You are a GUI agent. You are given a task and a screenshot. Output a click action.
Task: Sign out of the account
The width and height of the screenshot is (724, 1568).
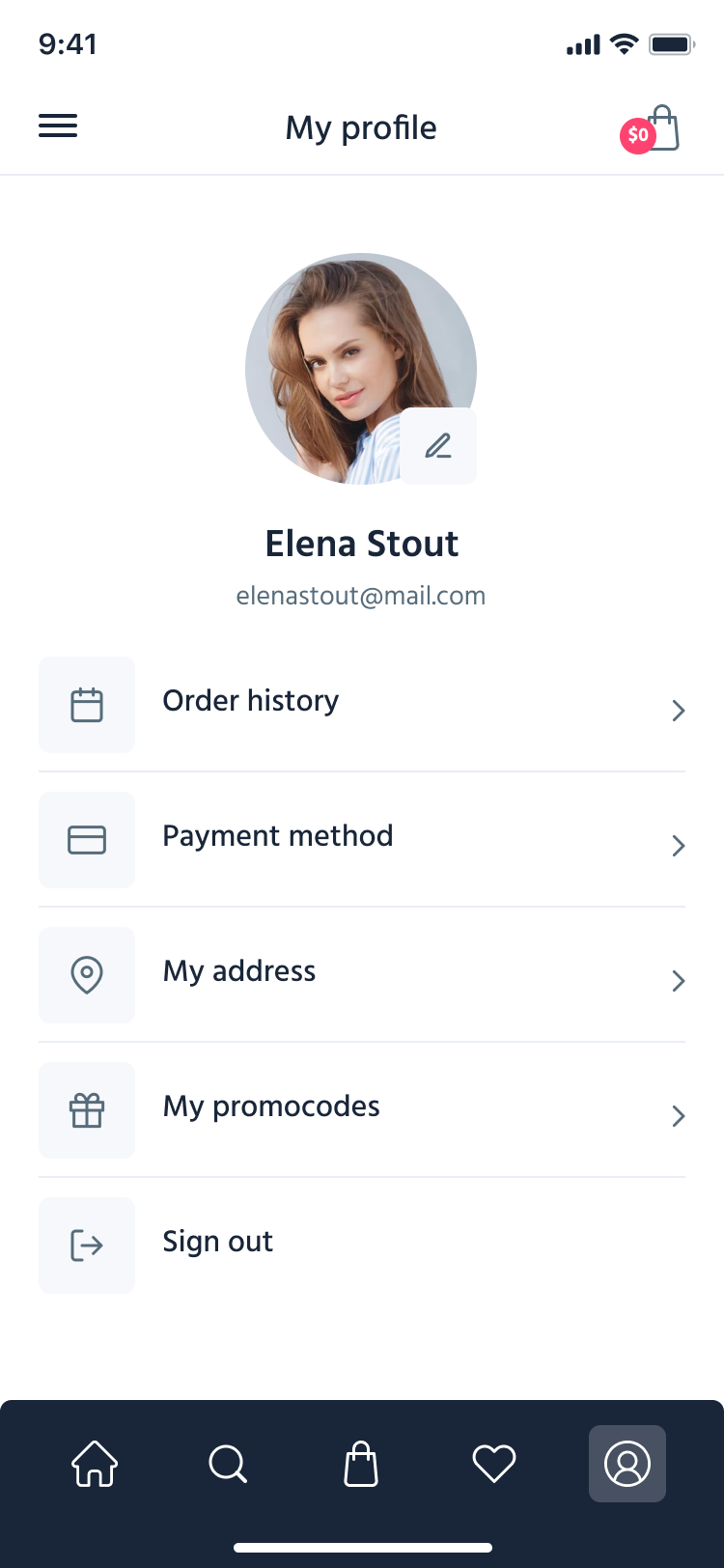click(x=217, y=1244)
